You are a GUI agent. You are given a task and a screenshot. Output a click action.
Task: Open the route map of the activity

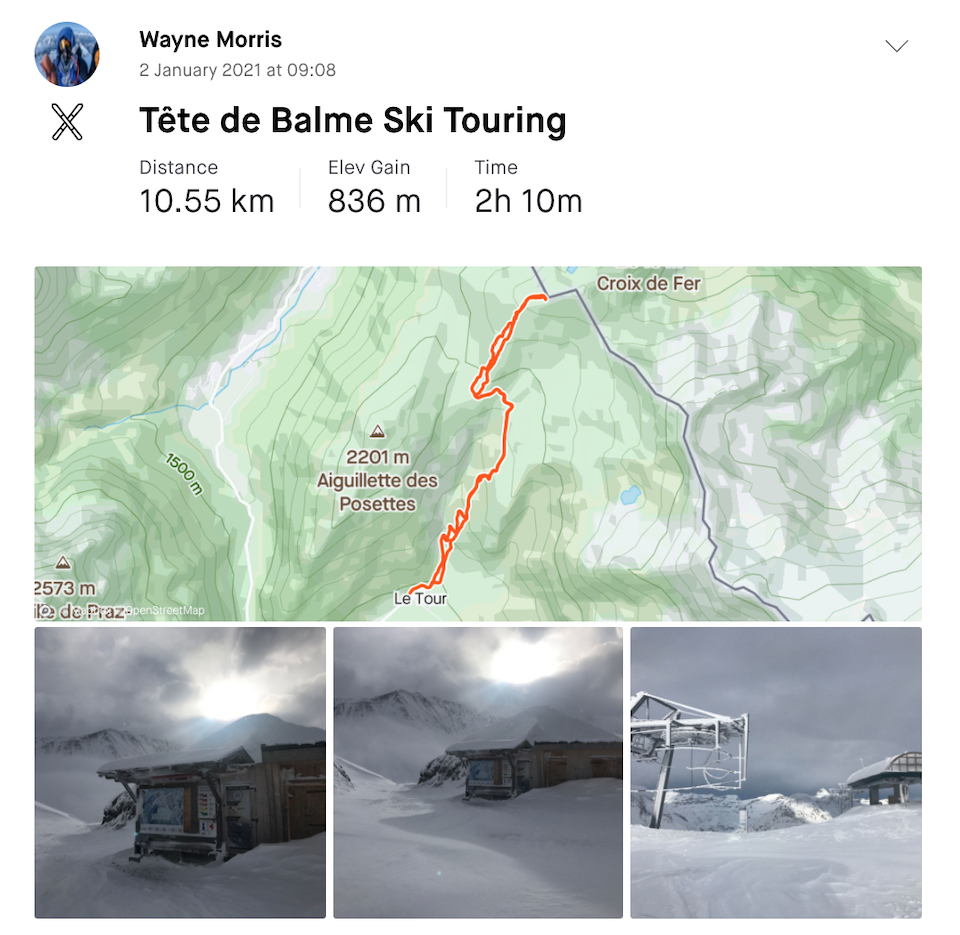point(478,443)
